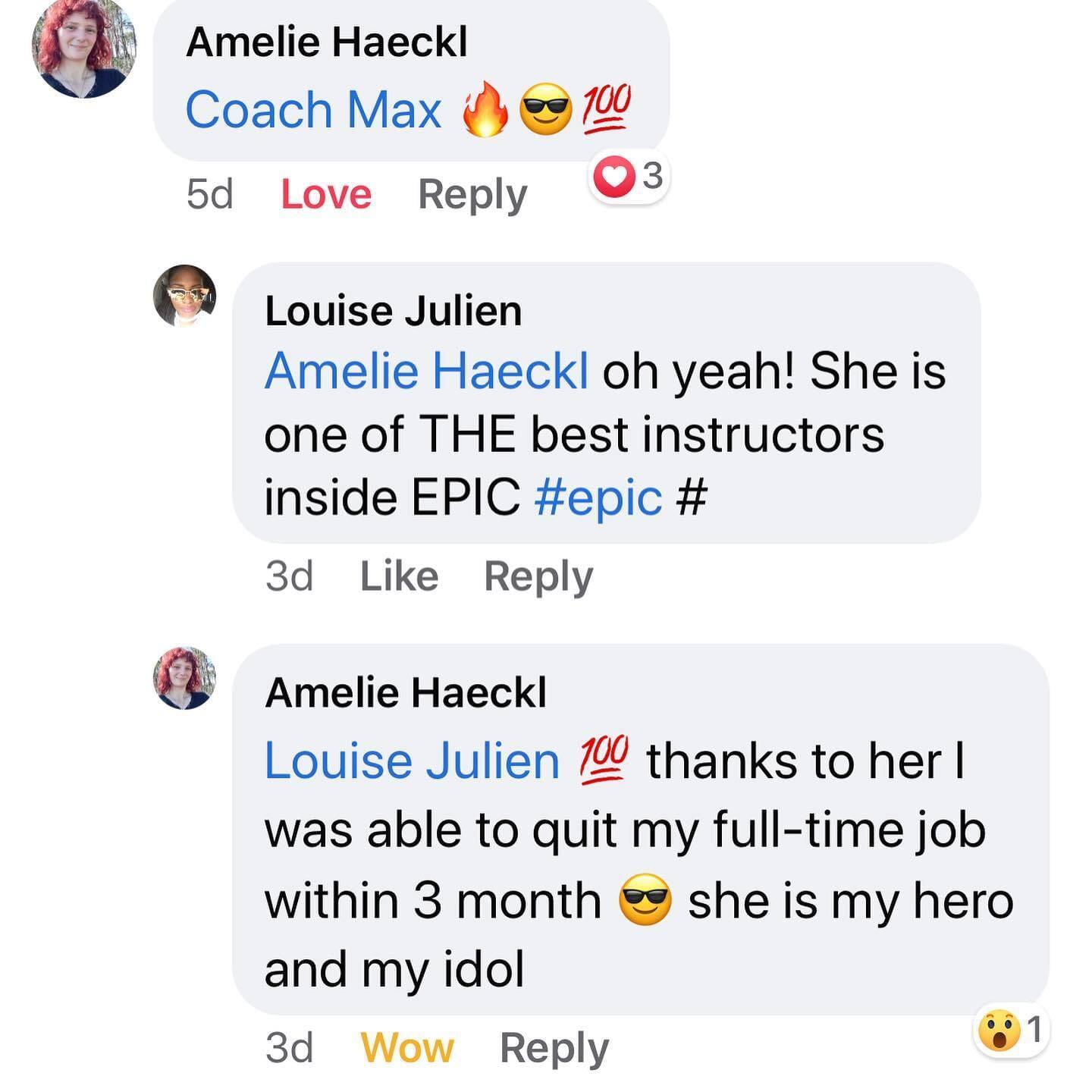Reply to Amelie's hero and idol comment
The image size is (1092, 1092).
[554, 1049]
